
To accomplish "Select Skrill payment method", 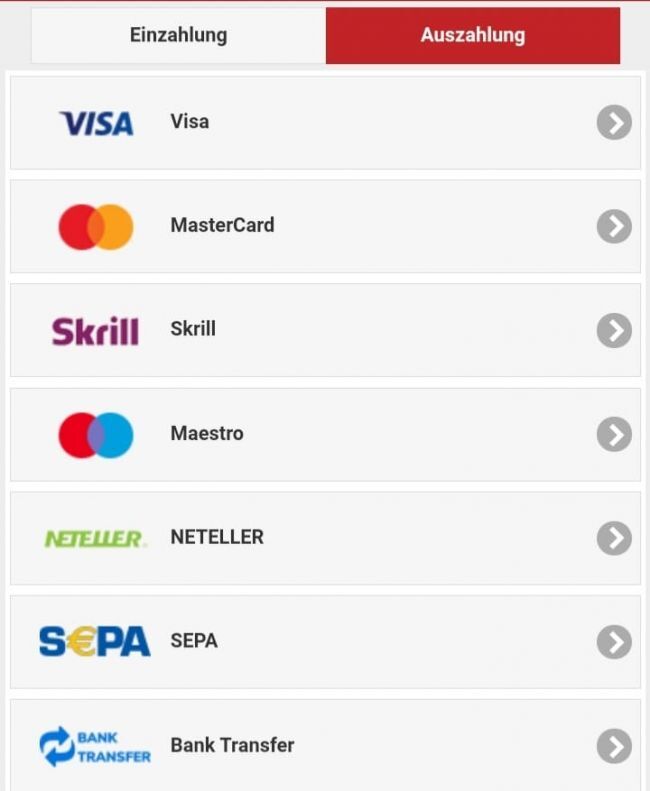I will point(325,330).
